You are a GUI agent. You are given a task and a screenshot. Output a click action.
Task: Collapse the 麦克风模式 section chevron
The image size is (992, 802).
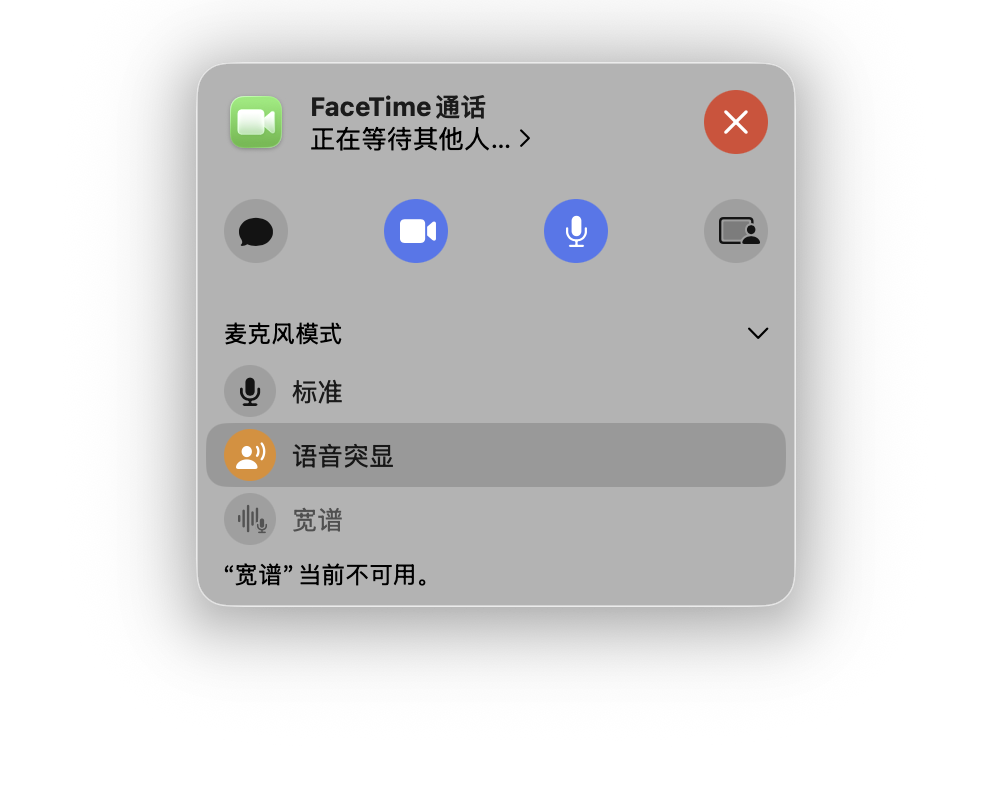tap(758, 333)
